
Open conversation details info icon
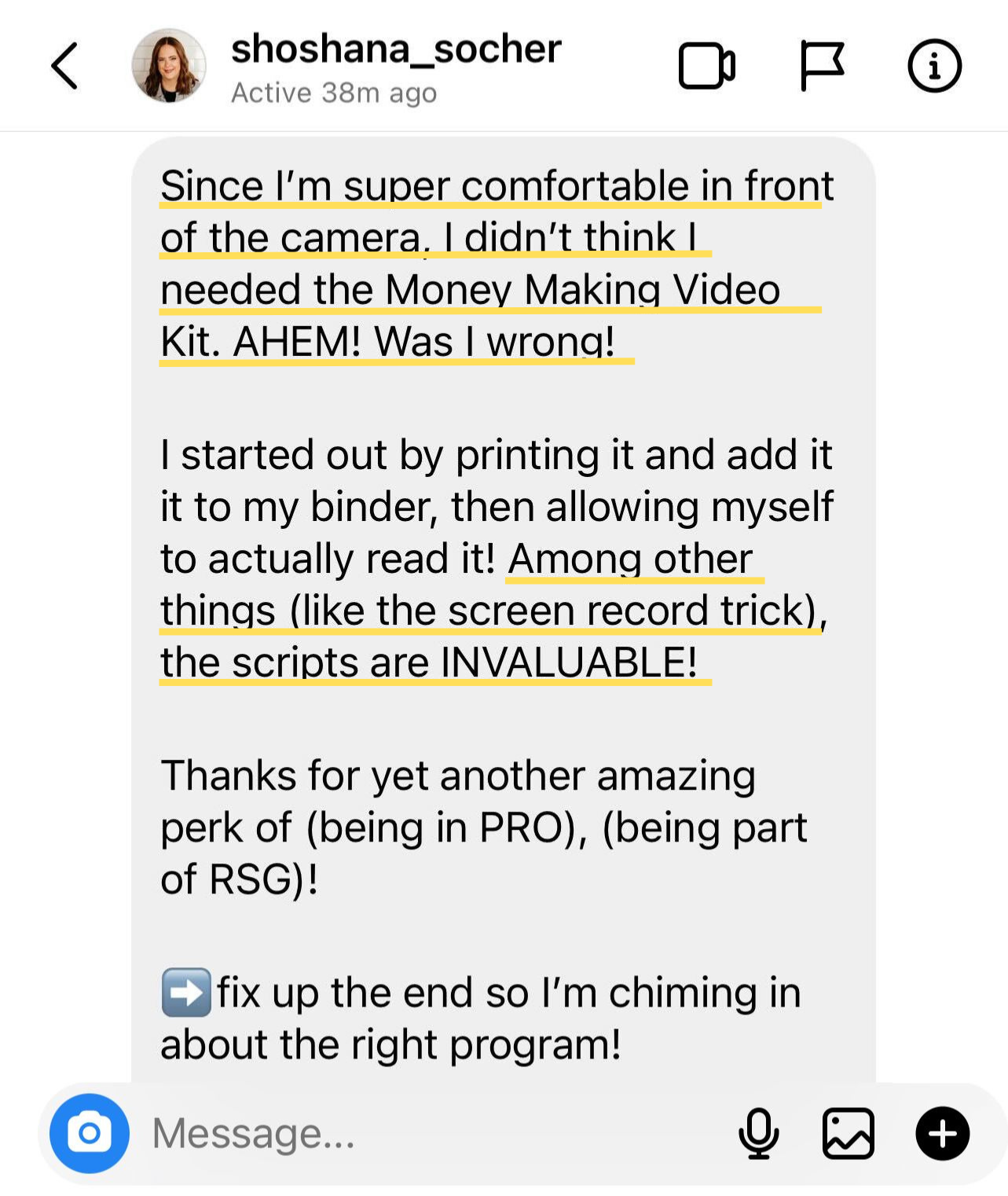coord(934,66)
